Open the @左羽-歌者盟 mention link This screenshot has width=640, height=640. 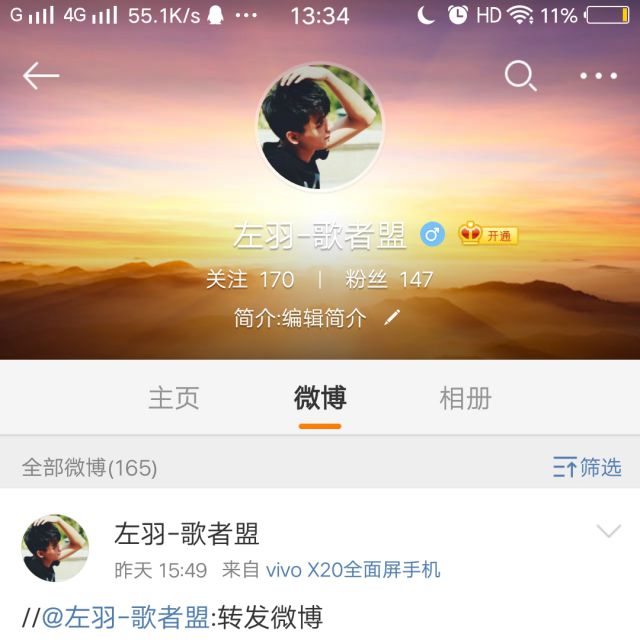click(125, 616)
